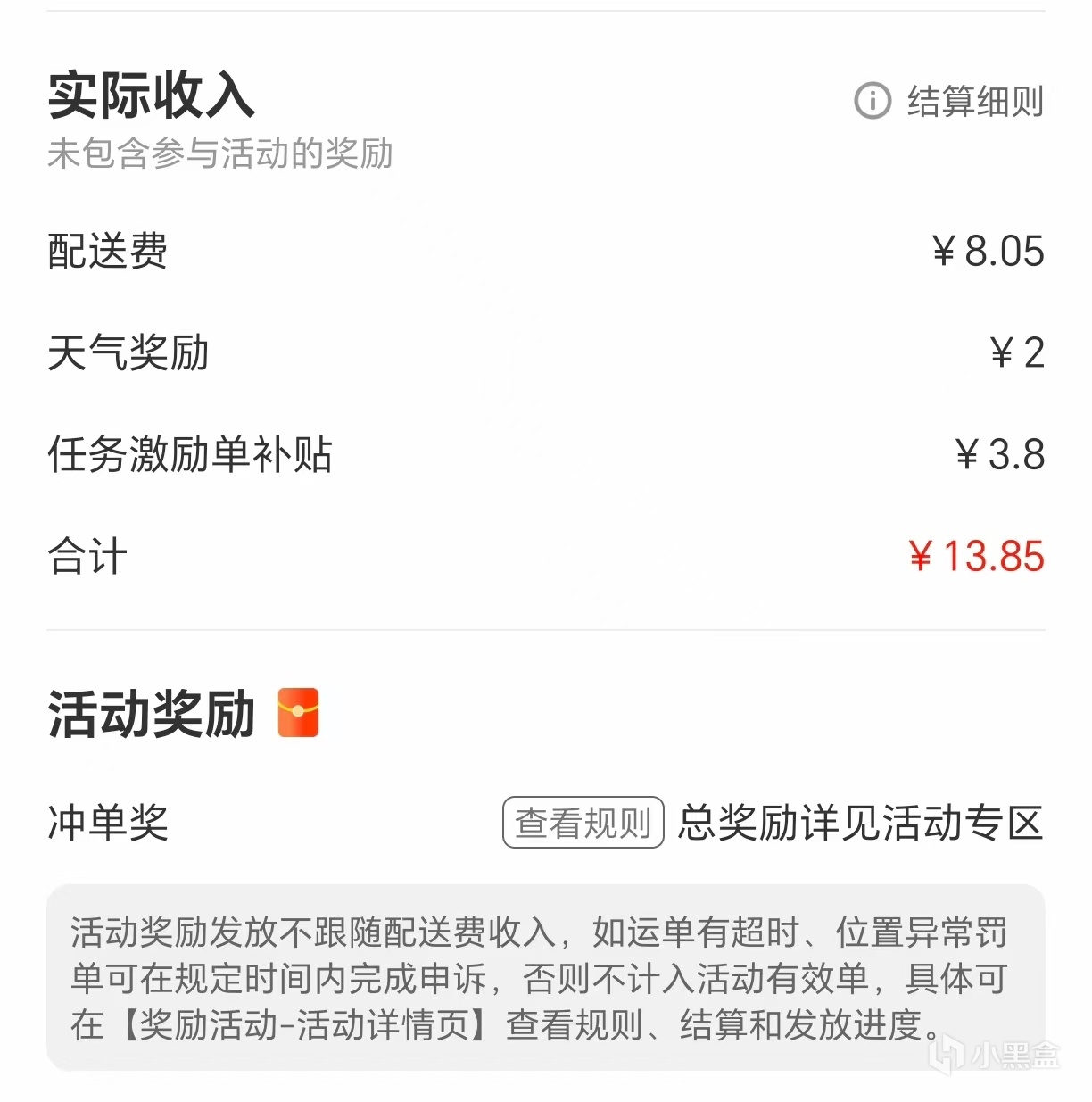
Task: Tap 查看规则 beside 冲单奖
Action: [583, 822]
